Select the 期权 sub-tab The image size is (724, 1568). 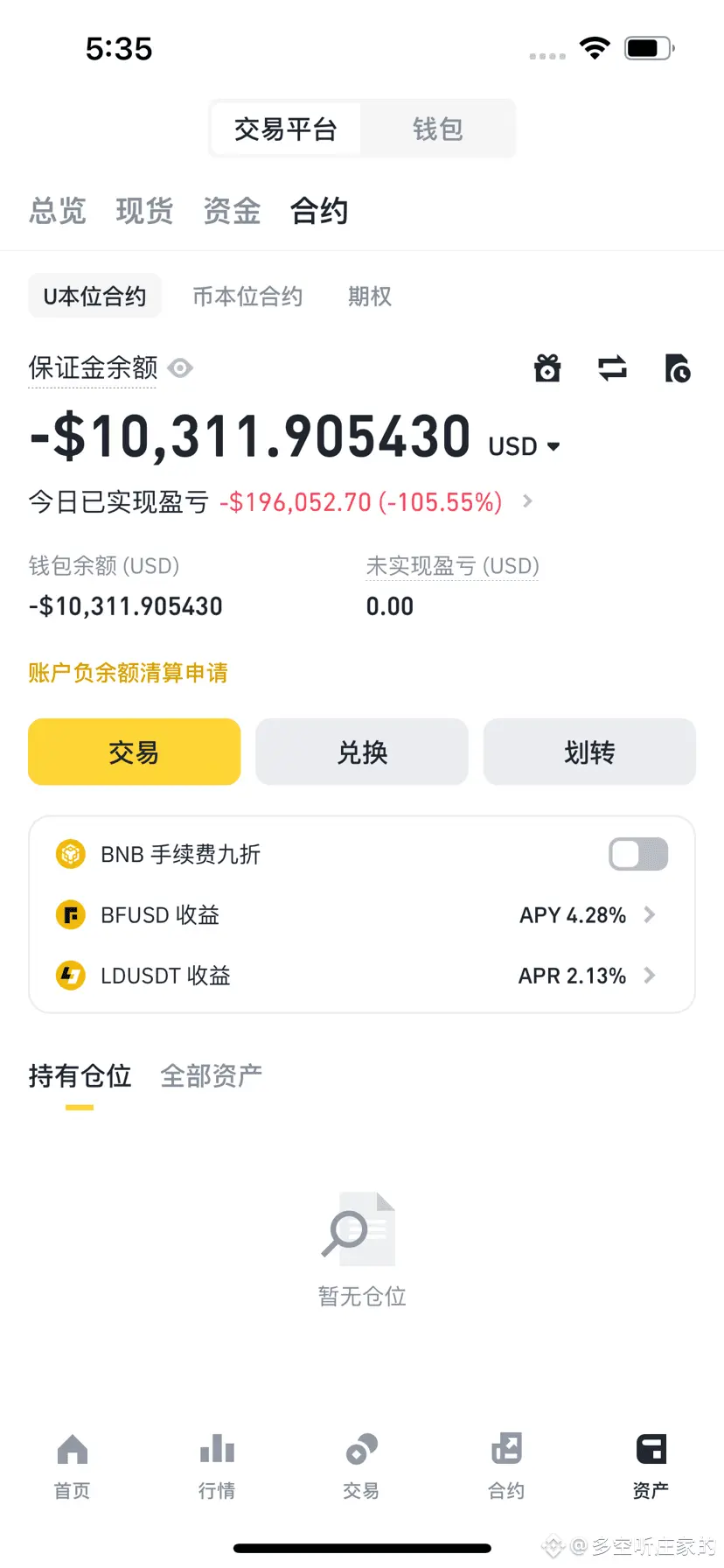(369, 297)
